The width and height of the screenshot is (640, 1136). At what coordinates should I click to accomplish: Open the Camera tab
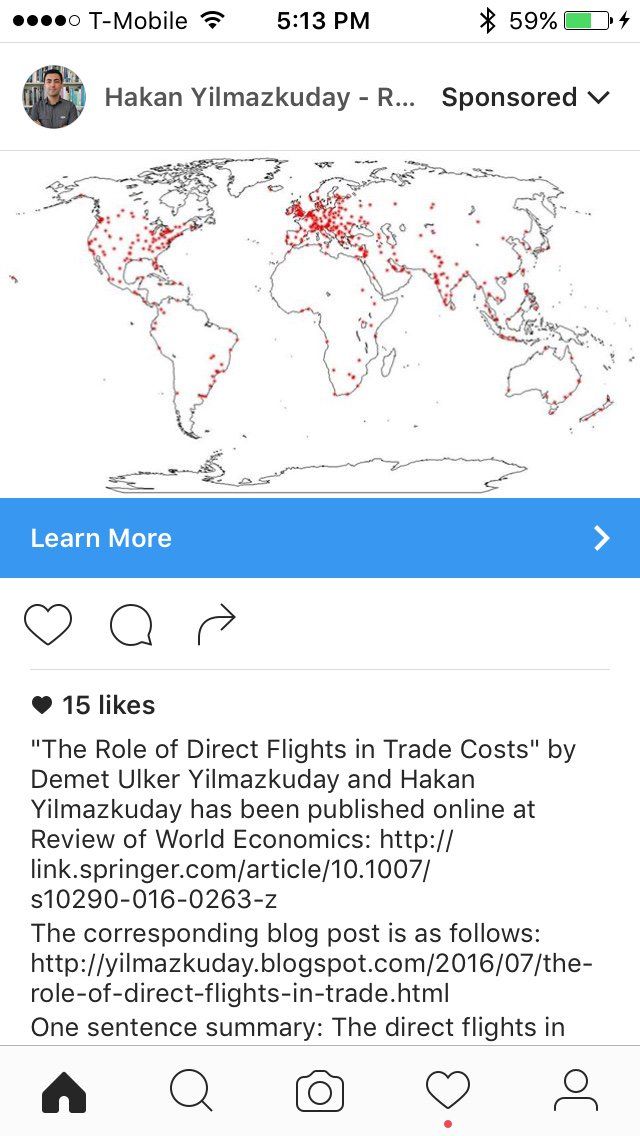point(320,1091)
